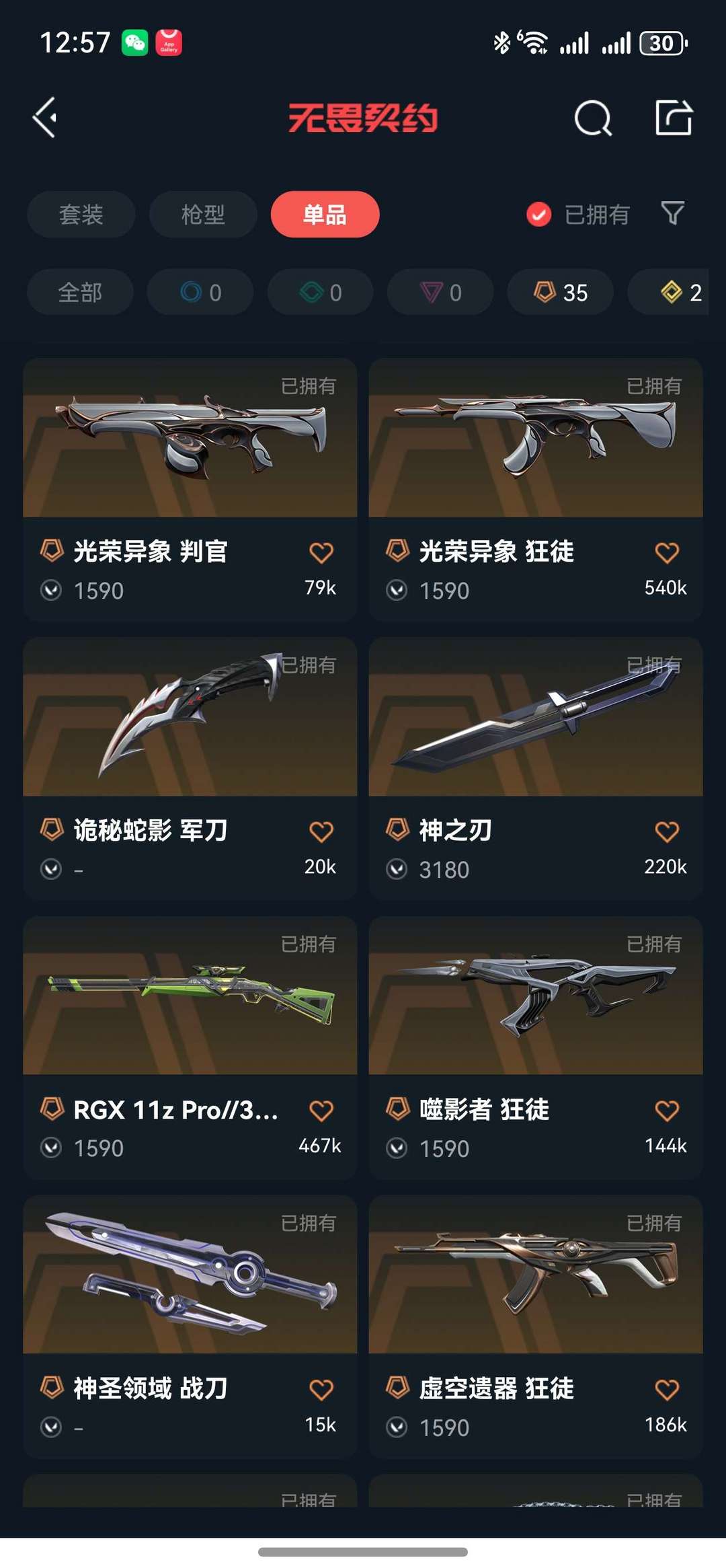Like the 噬影者 狂徒 skin
The width and height of the screenshot is (726, 1568).
point(666,1111)
